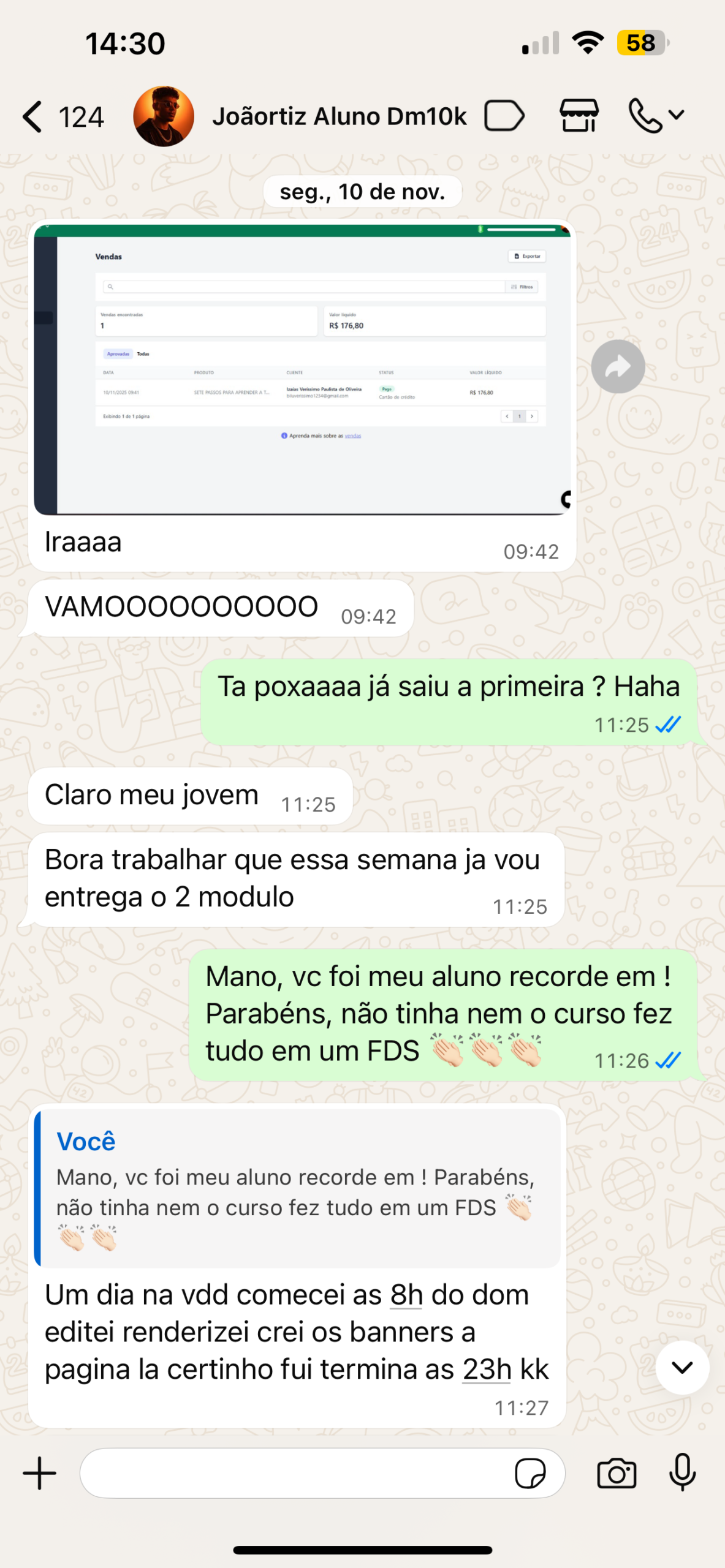
Task: Jump to the quoted 'Você' message
Action: coord(298,1188)
